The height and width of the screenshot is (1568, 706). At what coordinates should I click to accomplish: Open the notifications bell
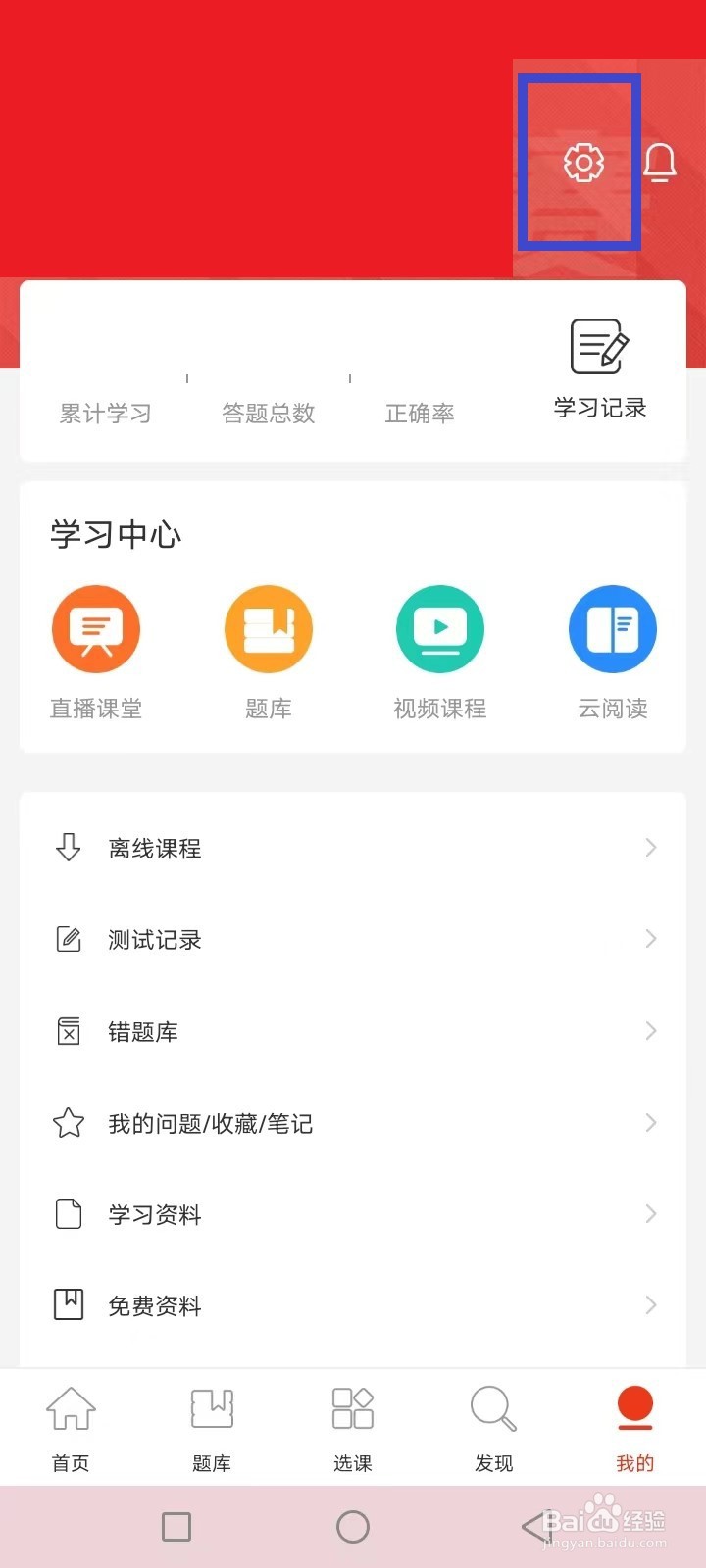pos(660,163)
